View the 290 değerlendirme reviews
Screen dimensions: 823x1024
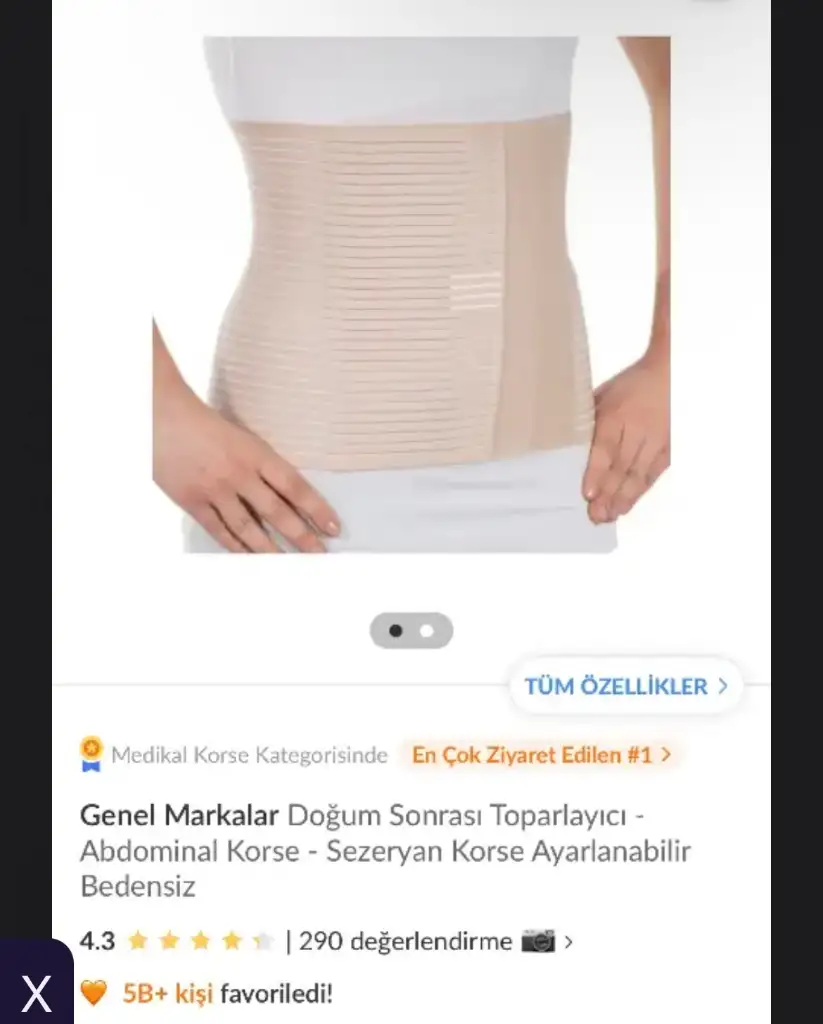tap(404, 941)
